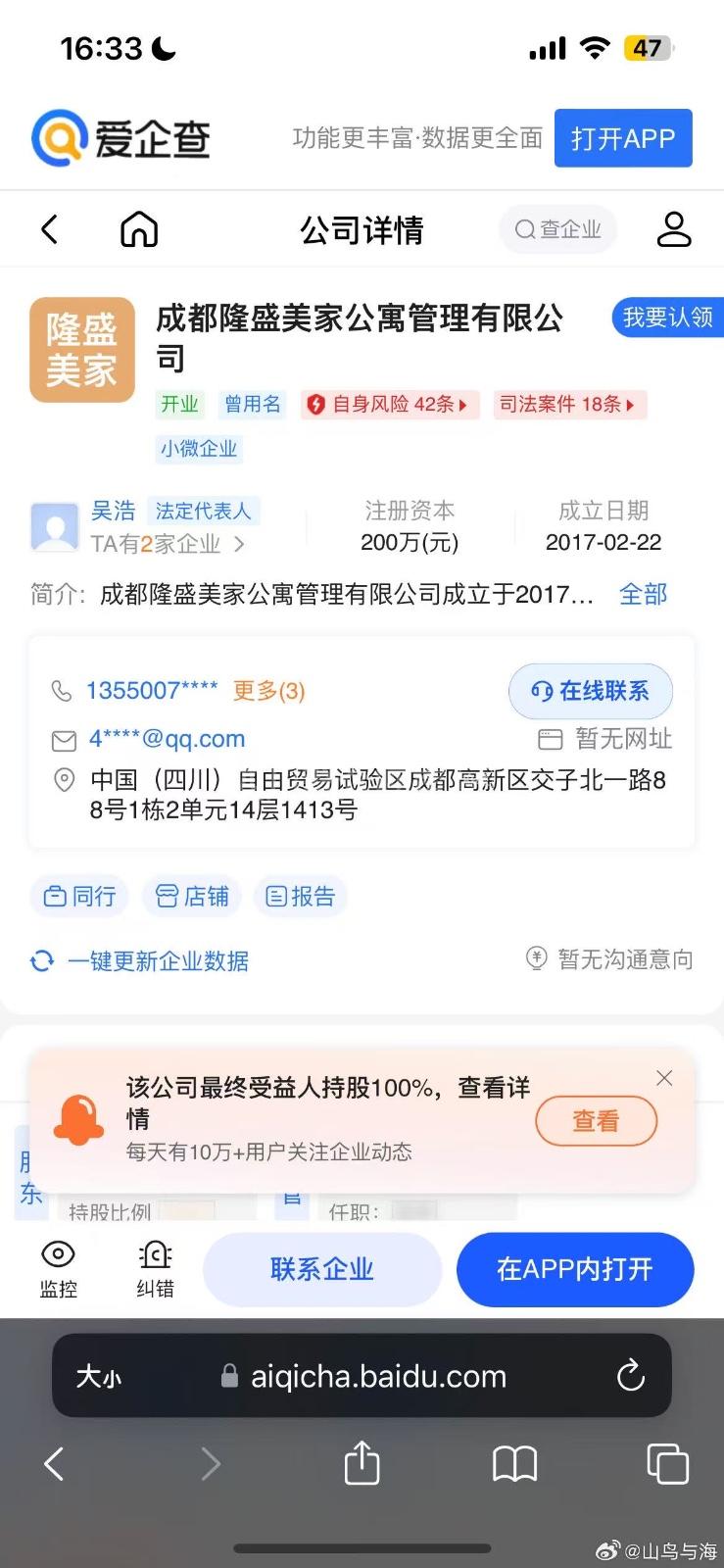Screen dimensions: 724x1568
Task: Show more phone numbers via 更多(3)
Action: 268,691
